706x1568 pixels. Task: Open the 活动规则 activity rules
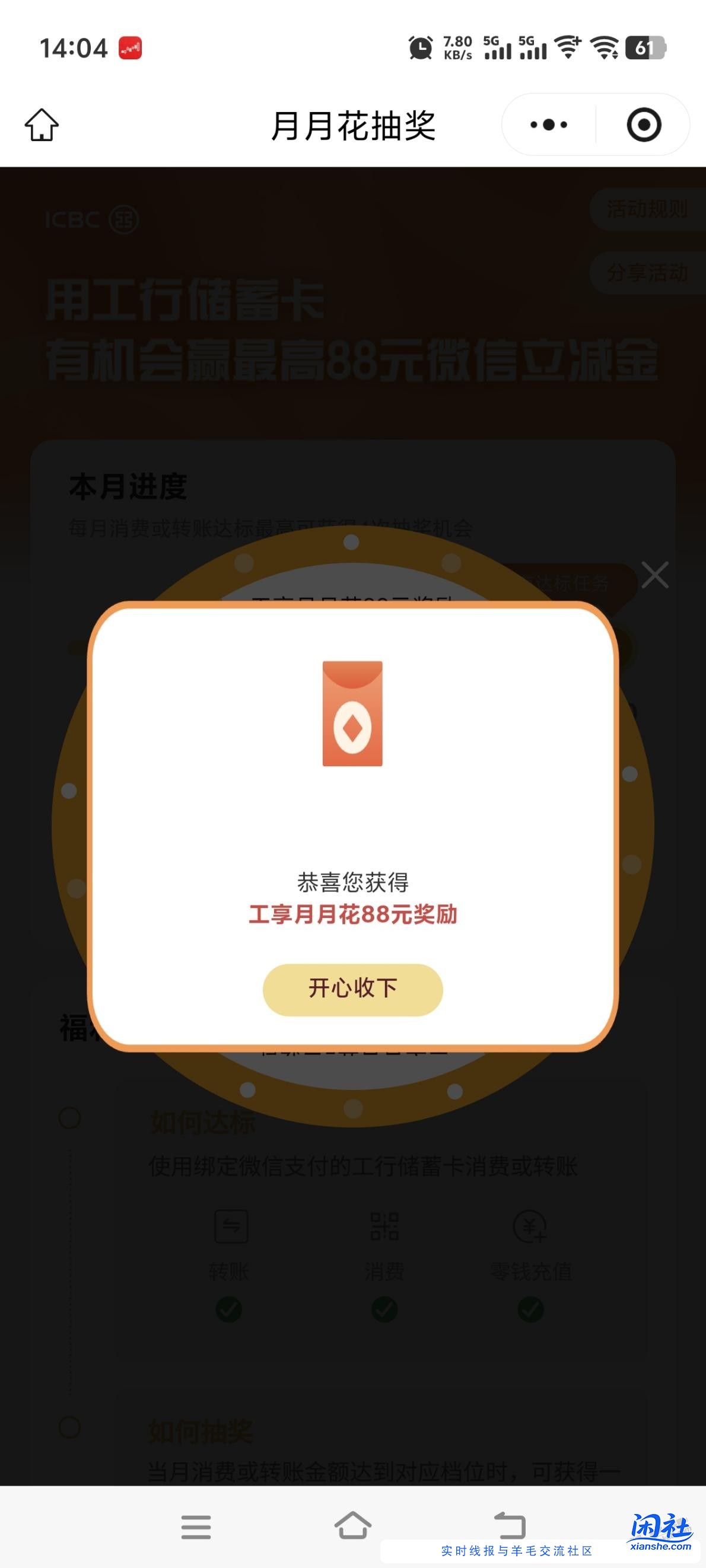(x=647, y=209)
